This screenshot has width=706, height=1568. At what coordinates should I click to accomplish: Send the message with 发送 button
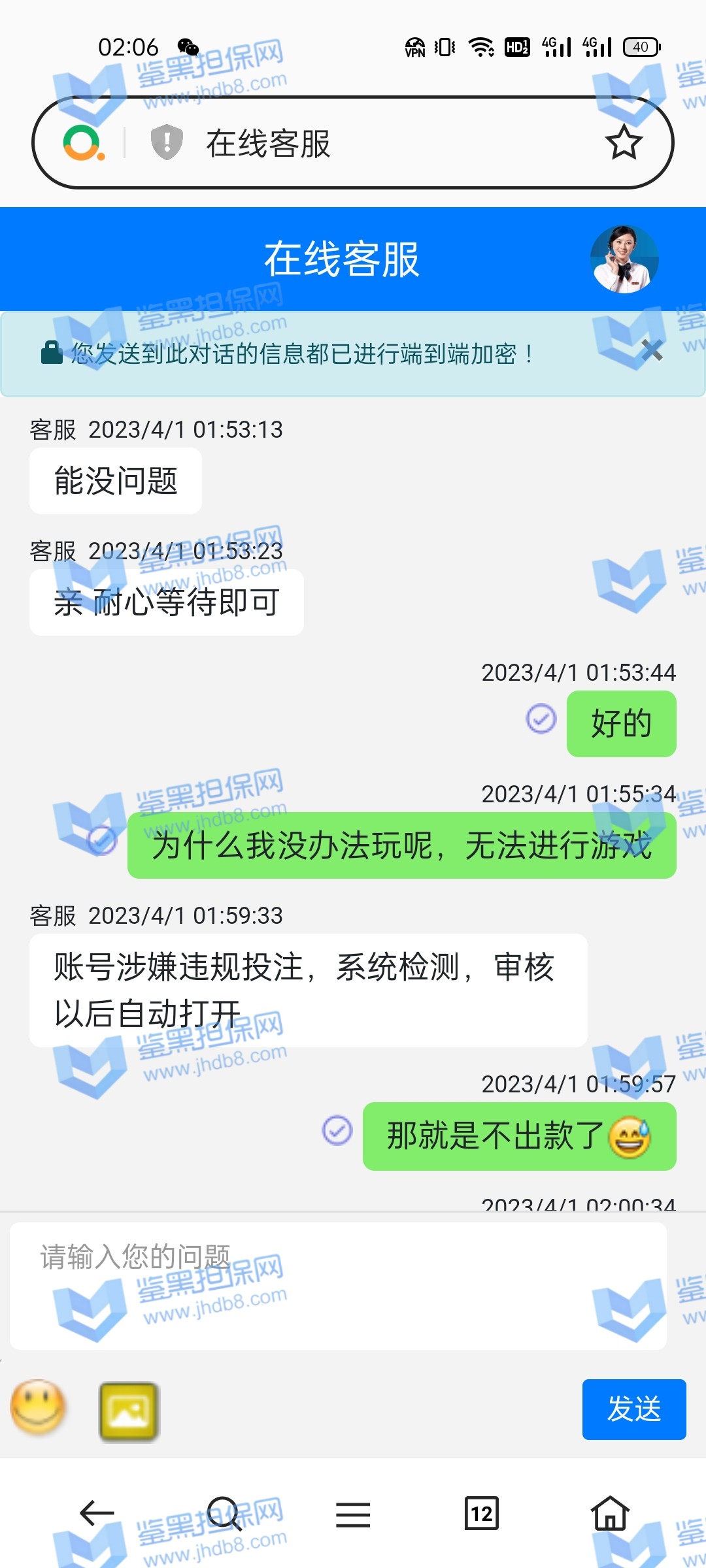pos(633,1409)
